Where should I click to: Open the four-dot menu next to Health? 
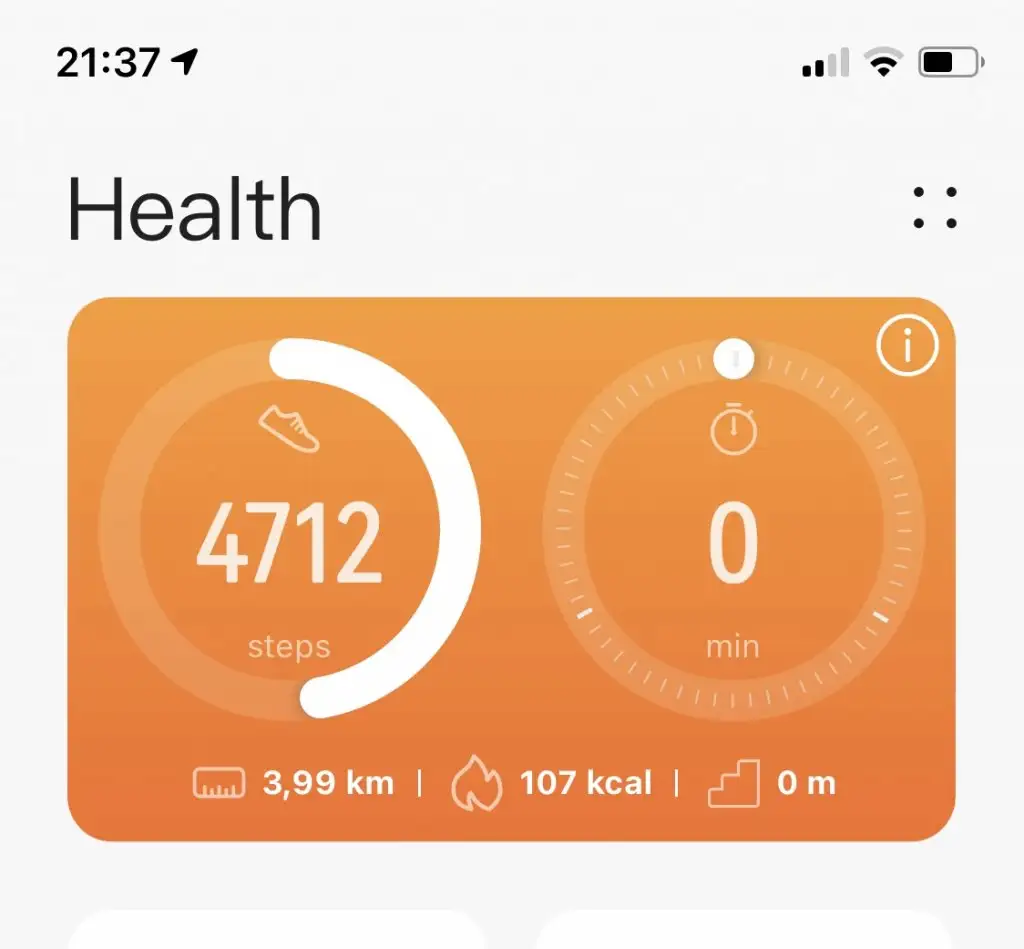point(935,208)
